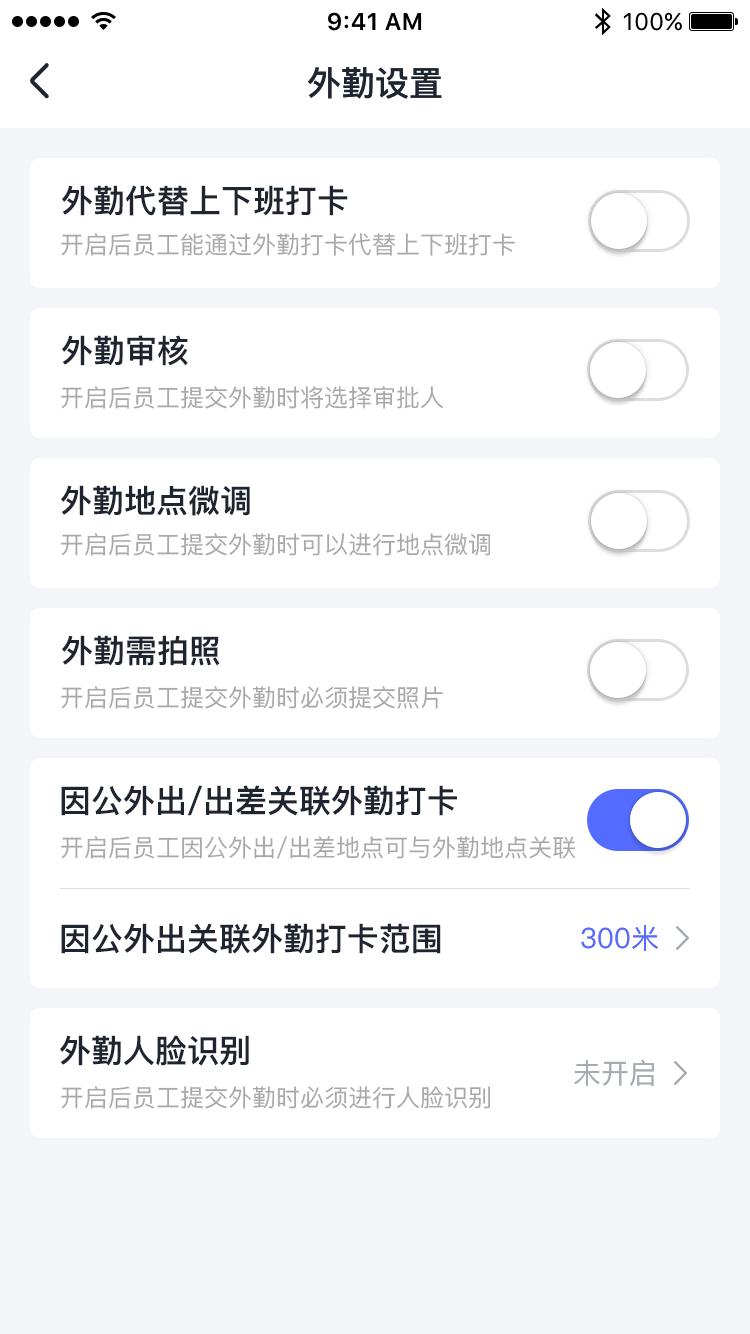Turn on 外勤需拍照 toggle
The height and width of the screenshot is (1334, 750).
coord(637,670)
